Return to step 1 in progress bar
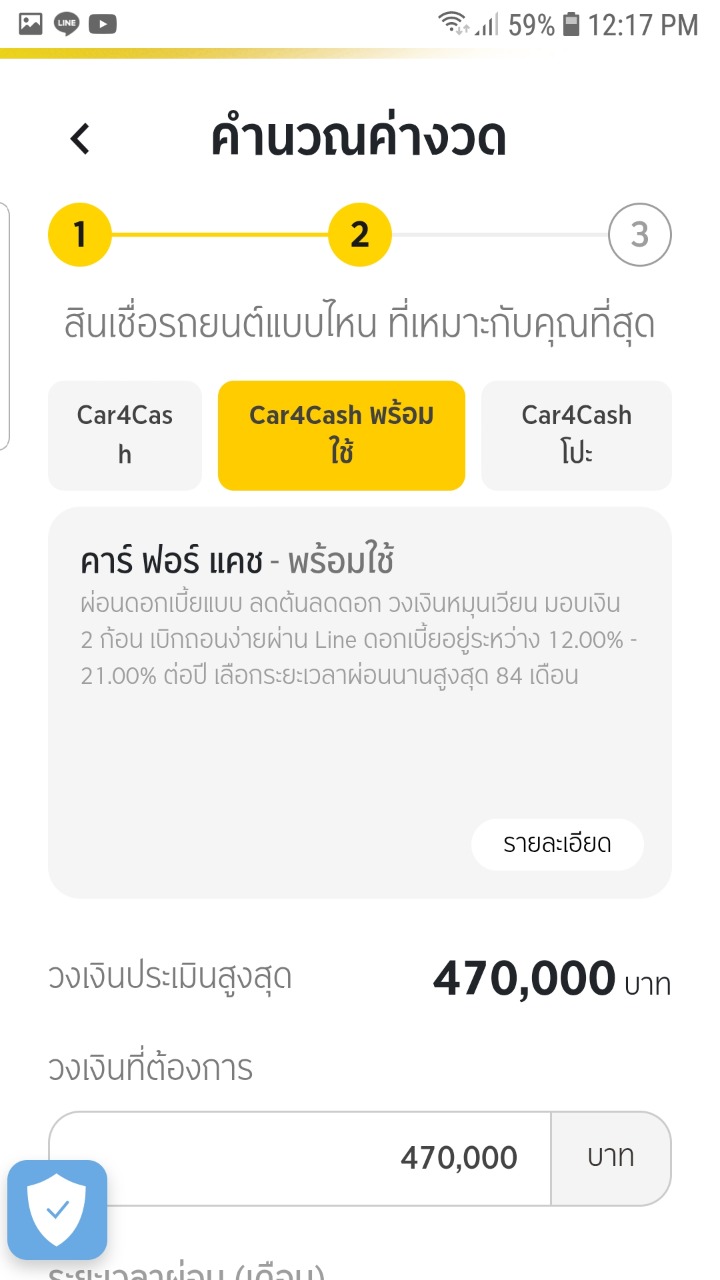 pos(80,235)
